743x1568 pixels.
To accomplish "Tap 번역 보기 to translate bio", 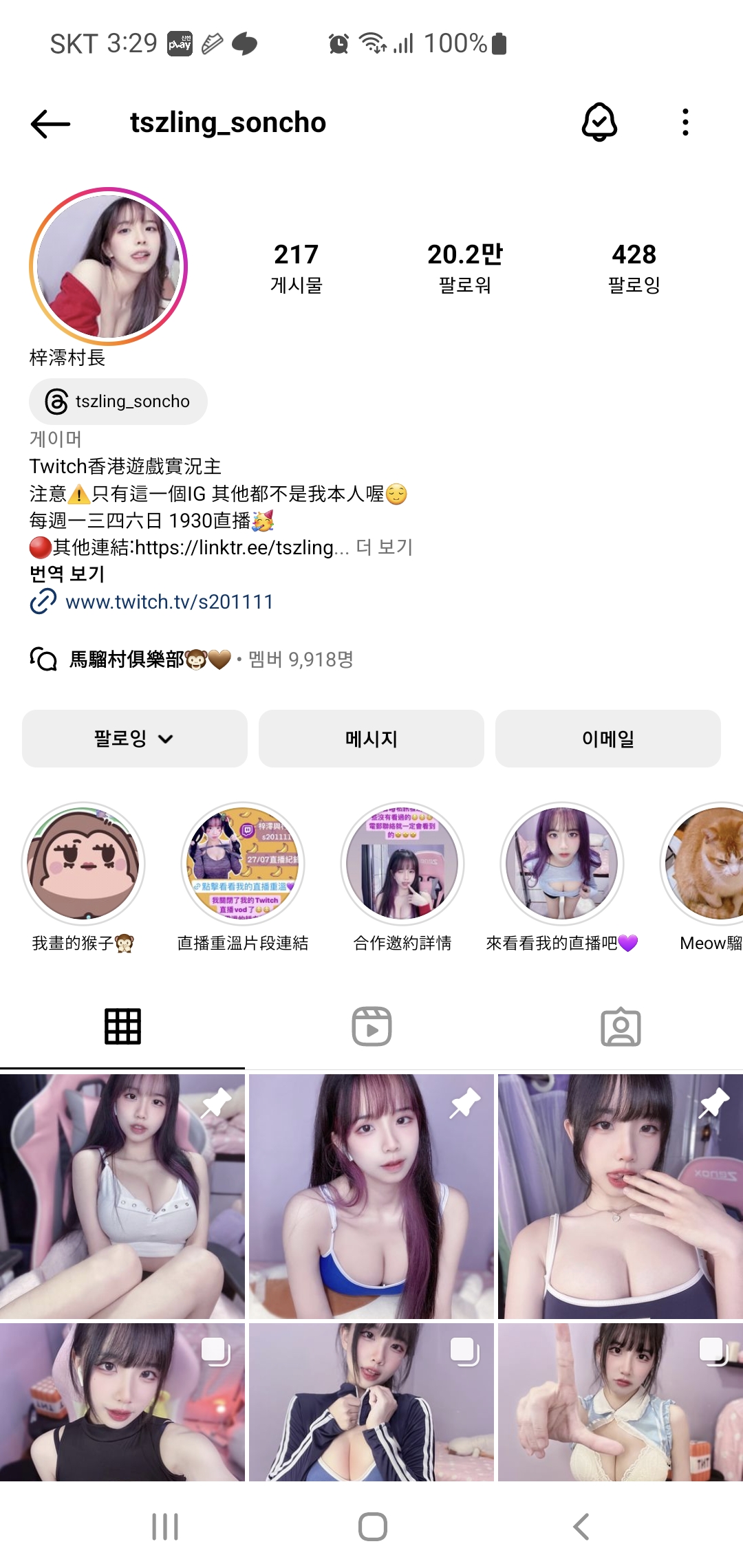I will point(67,574).
